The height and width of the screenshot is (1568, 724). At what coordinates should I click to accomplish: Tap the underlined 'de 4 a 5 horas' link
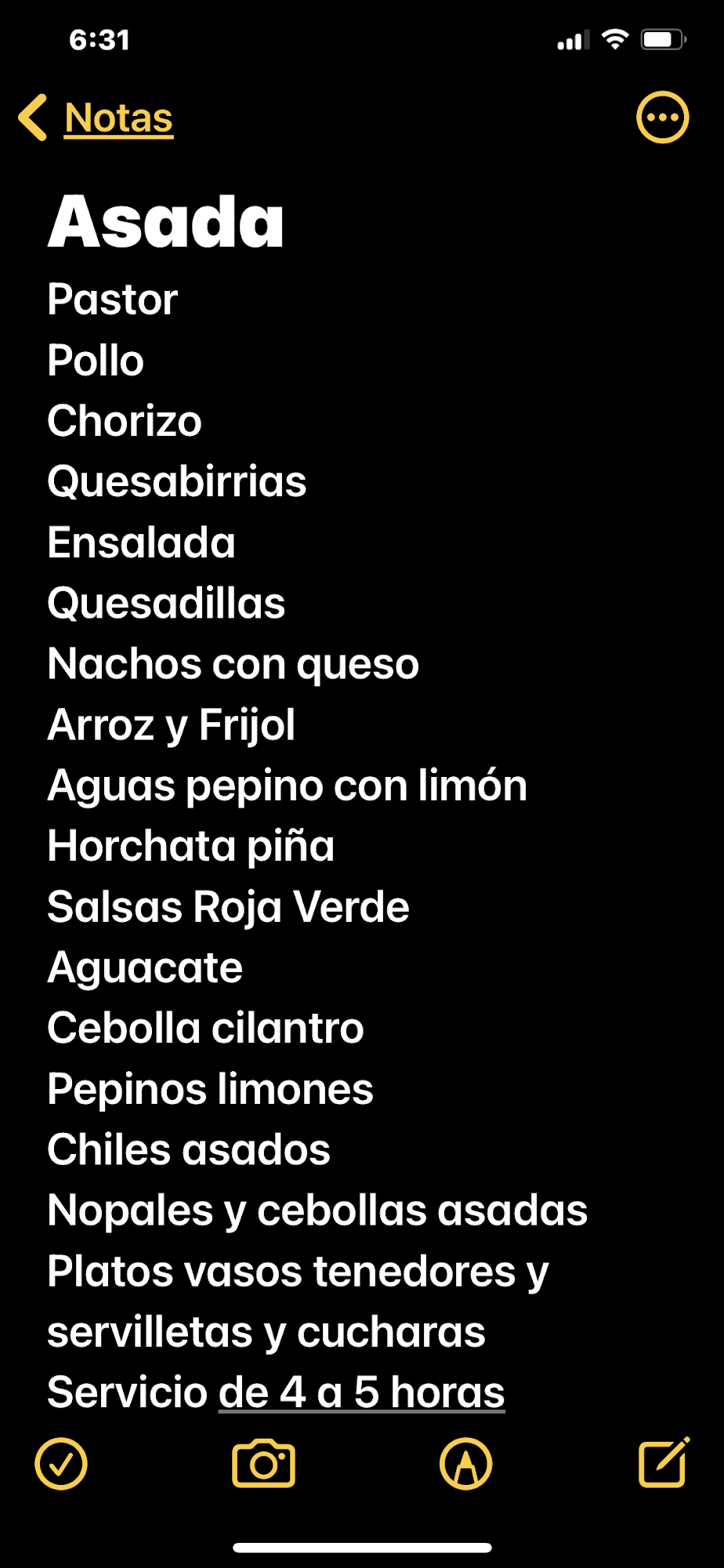coord(361,1392)
